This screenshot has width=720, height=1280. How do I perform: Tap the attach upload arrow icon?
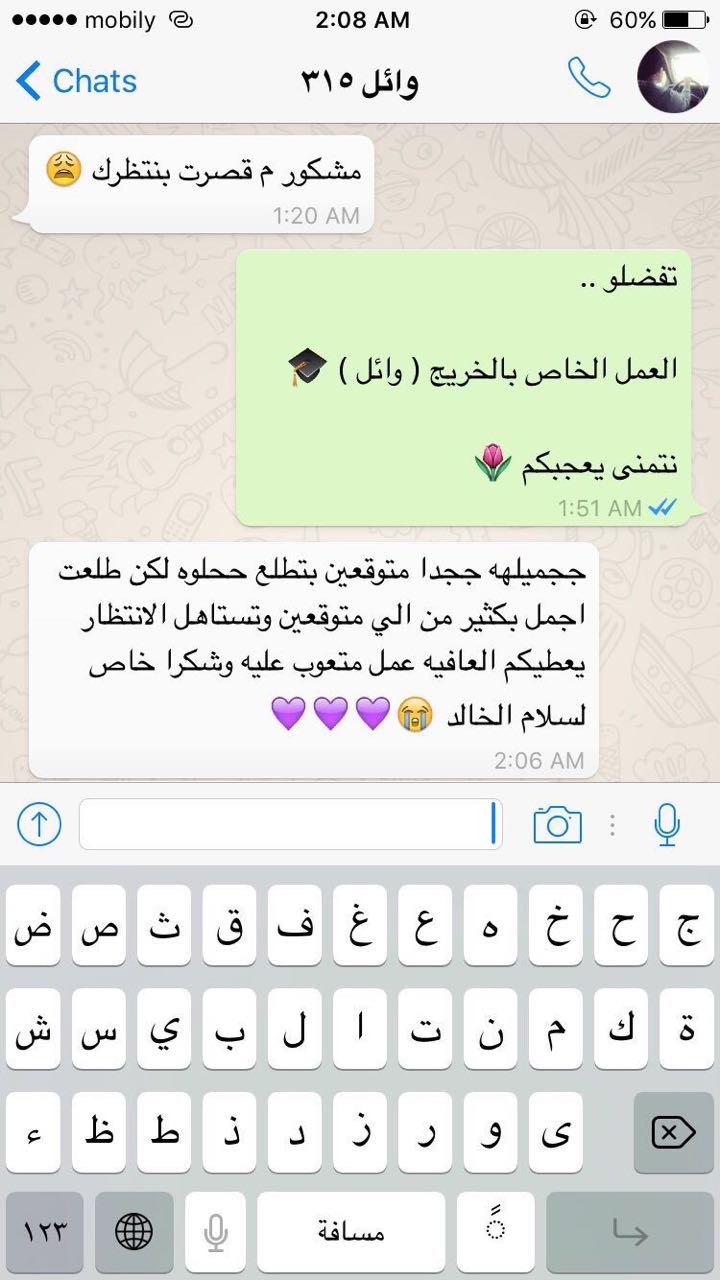pyautogui.click(x=40, y=825)
